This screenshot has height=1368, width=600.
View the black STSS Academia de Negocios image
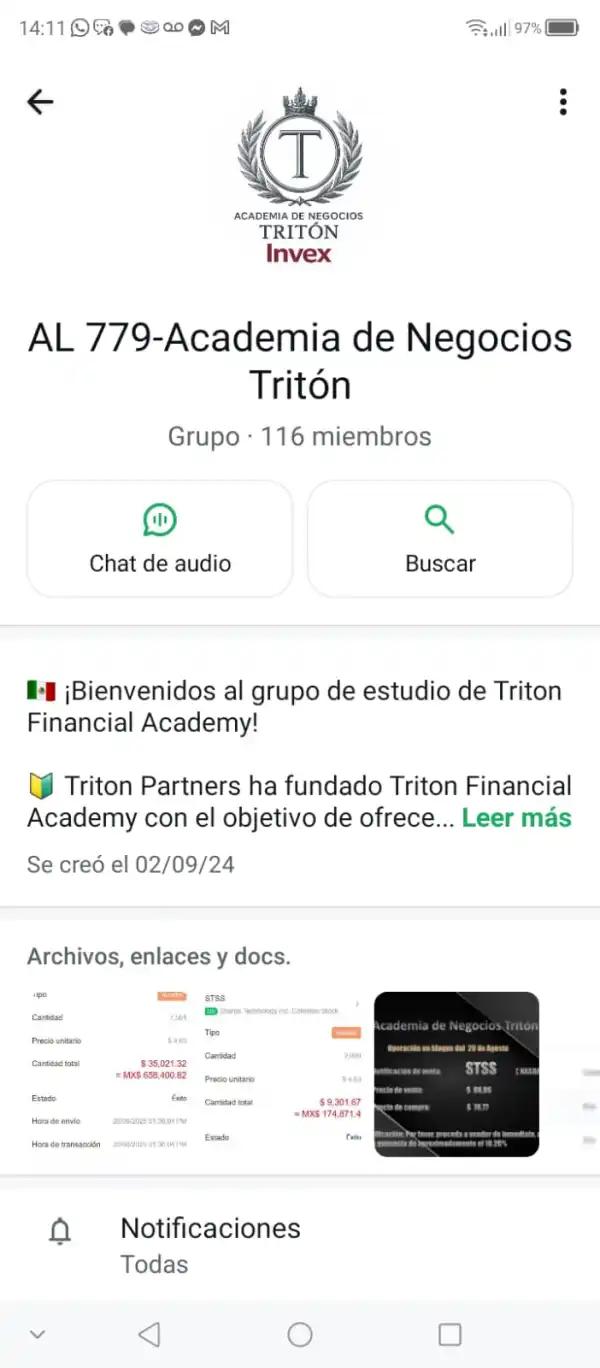coord(456,1074)
